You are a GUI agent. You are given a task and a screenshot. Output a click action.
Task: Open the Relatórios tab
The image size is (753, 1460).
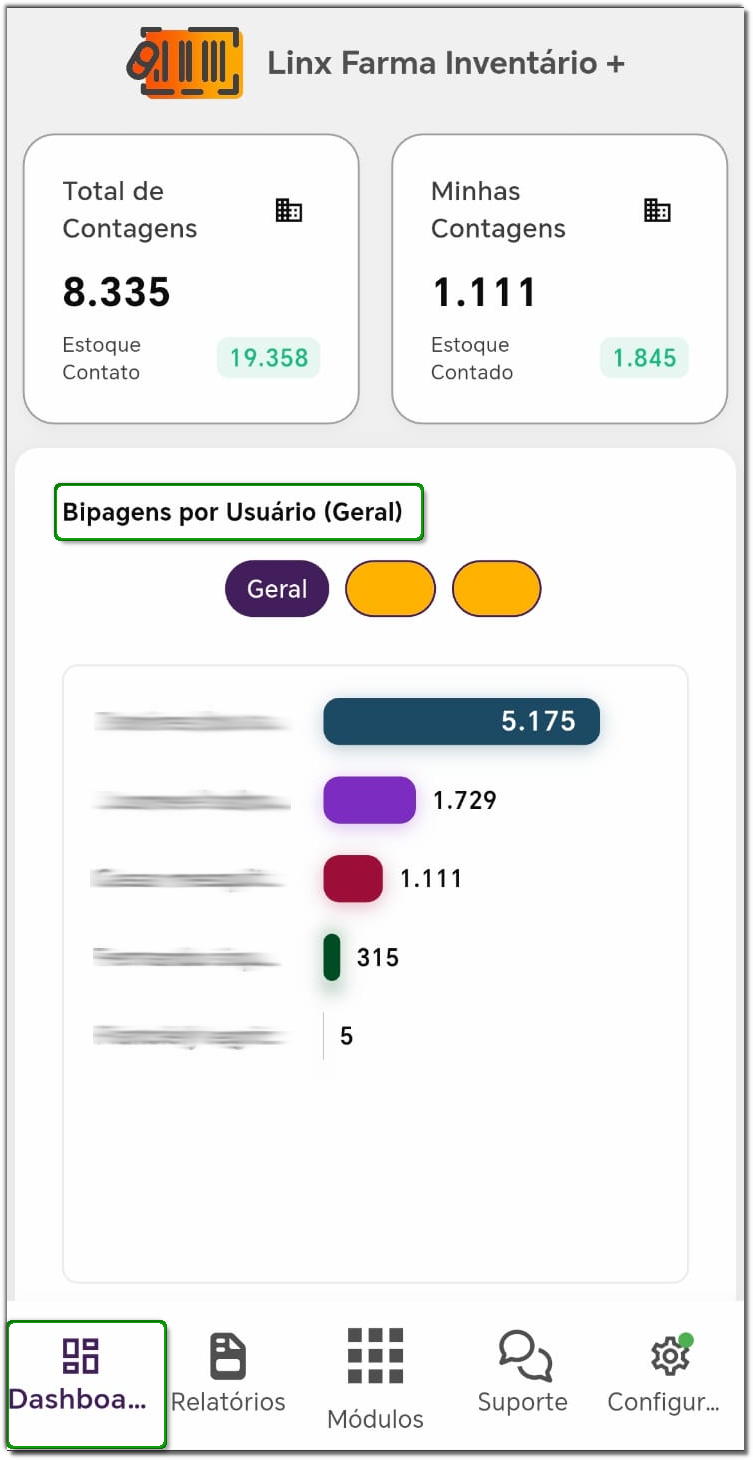click(228, 1375)
